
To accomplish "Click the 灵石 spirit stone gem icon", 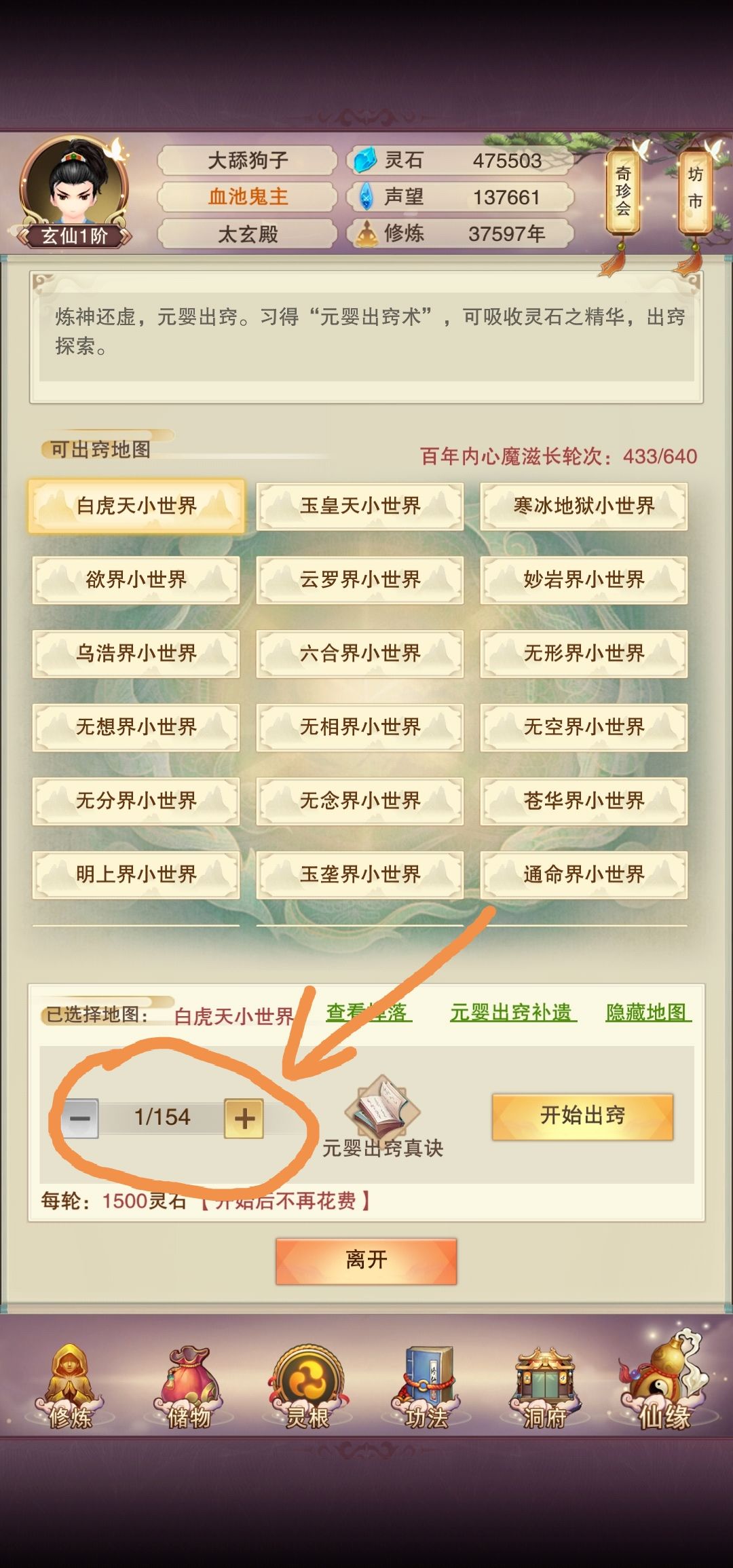I will (366, 162).
